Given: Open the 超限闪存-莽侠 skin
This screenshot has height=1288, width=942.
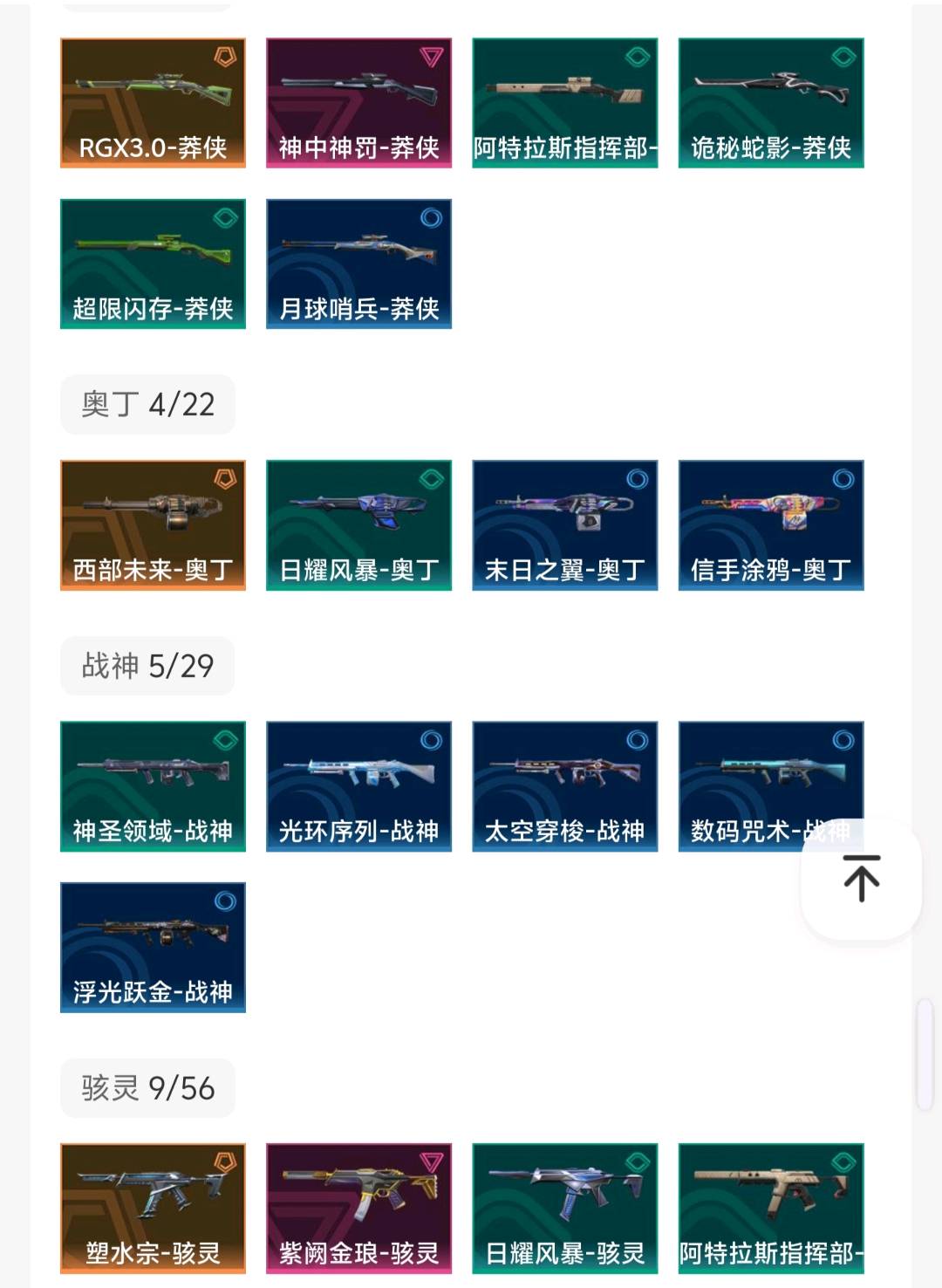Looking at the screenshot, I should click(x=153, y=264).
